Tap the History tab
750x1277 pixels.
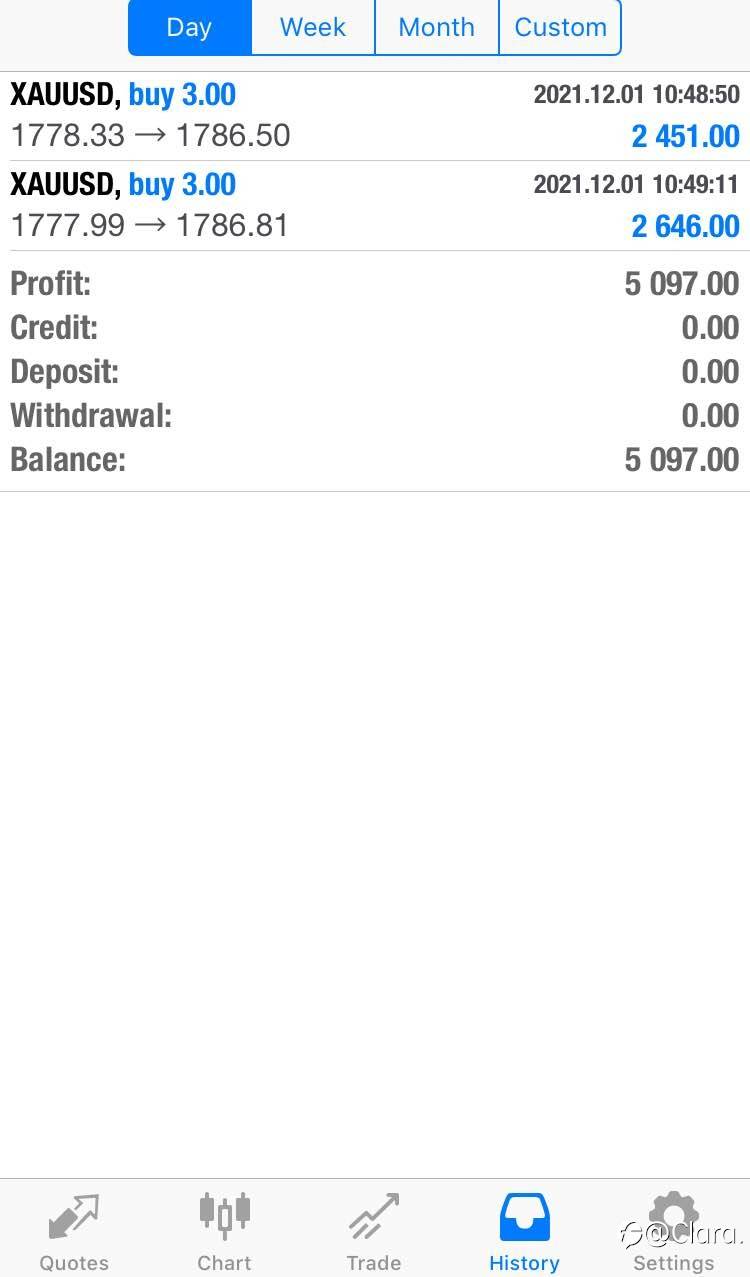(524, 1232)
